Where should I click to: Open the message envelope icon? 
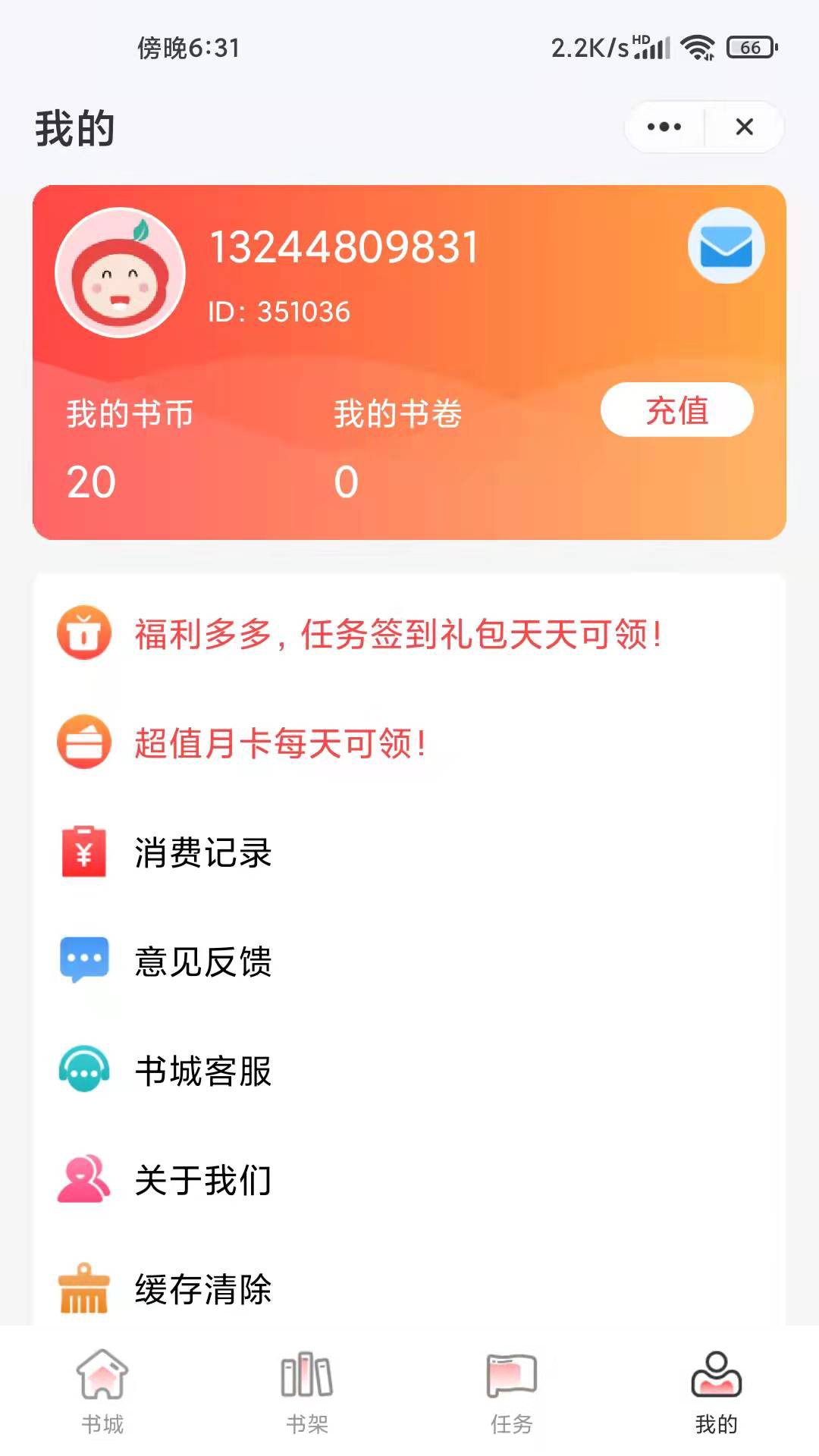(725, 246)
